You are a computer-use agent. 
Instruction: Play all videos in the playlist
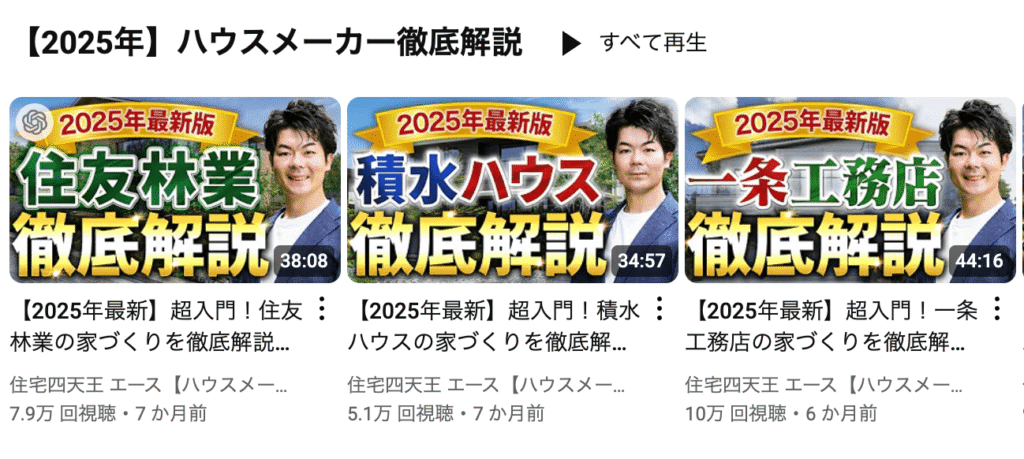(x=634, y=43)
